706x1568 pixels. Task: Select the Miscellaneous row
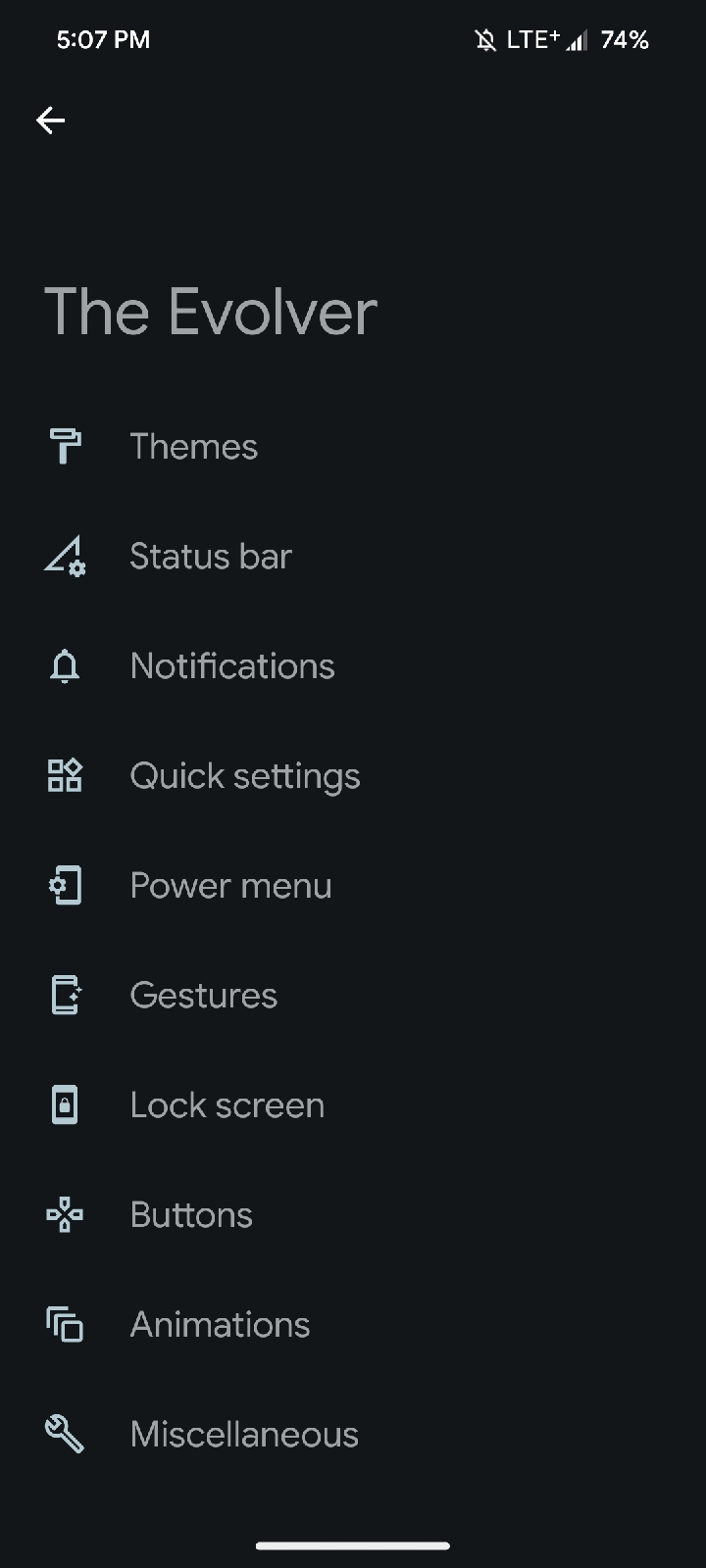pyautogui.click(x=244, y=1435)
